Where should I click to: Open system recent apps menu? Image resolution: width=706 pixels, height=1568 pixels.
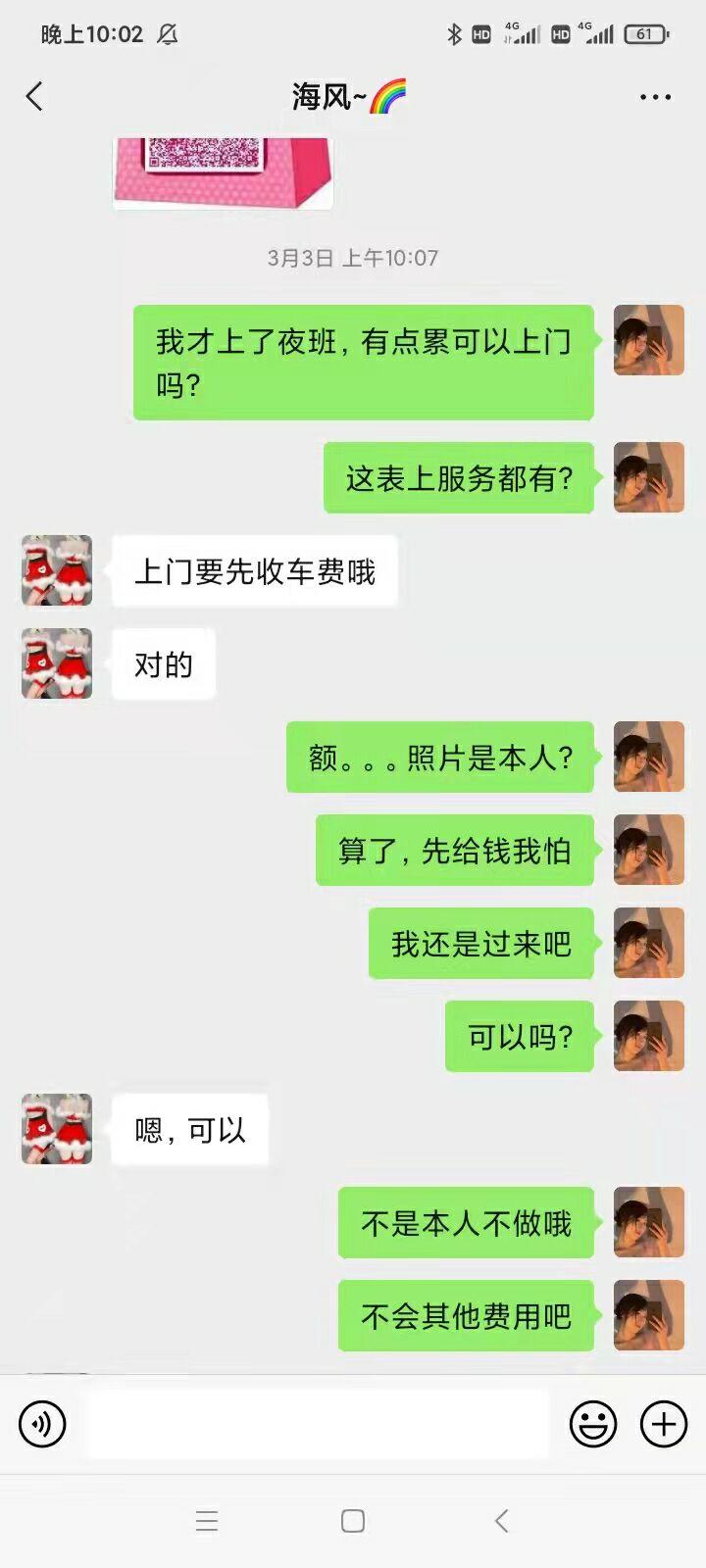207,1521
